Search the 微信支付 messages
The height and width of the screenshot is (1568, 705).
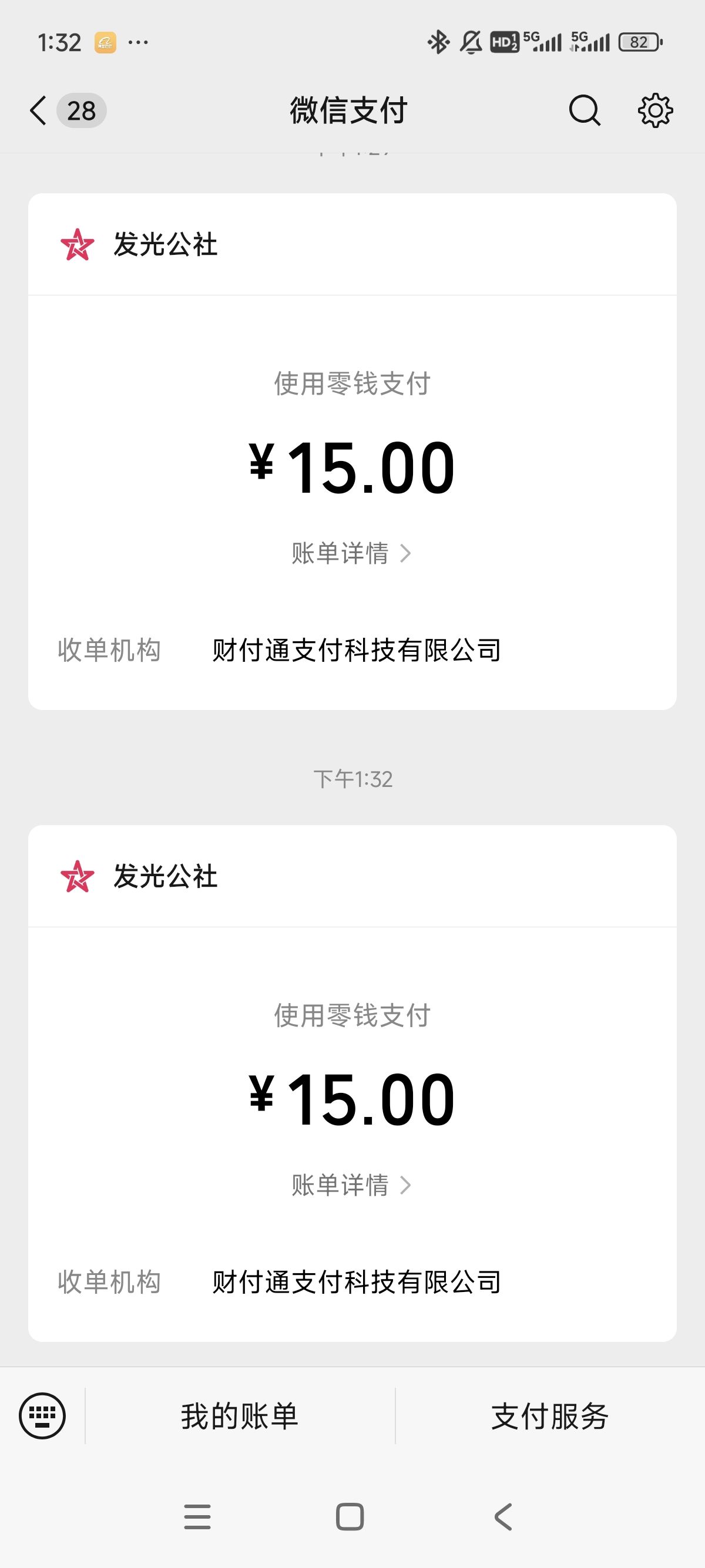(585, 111)
